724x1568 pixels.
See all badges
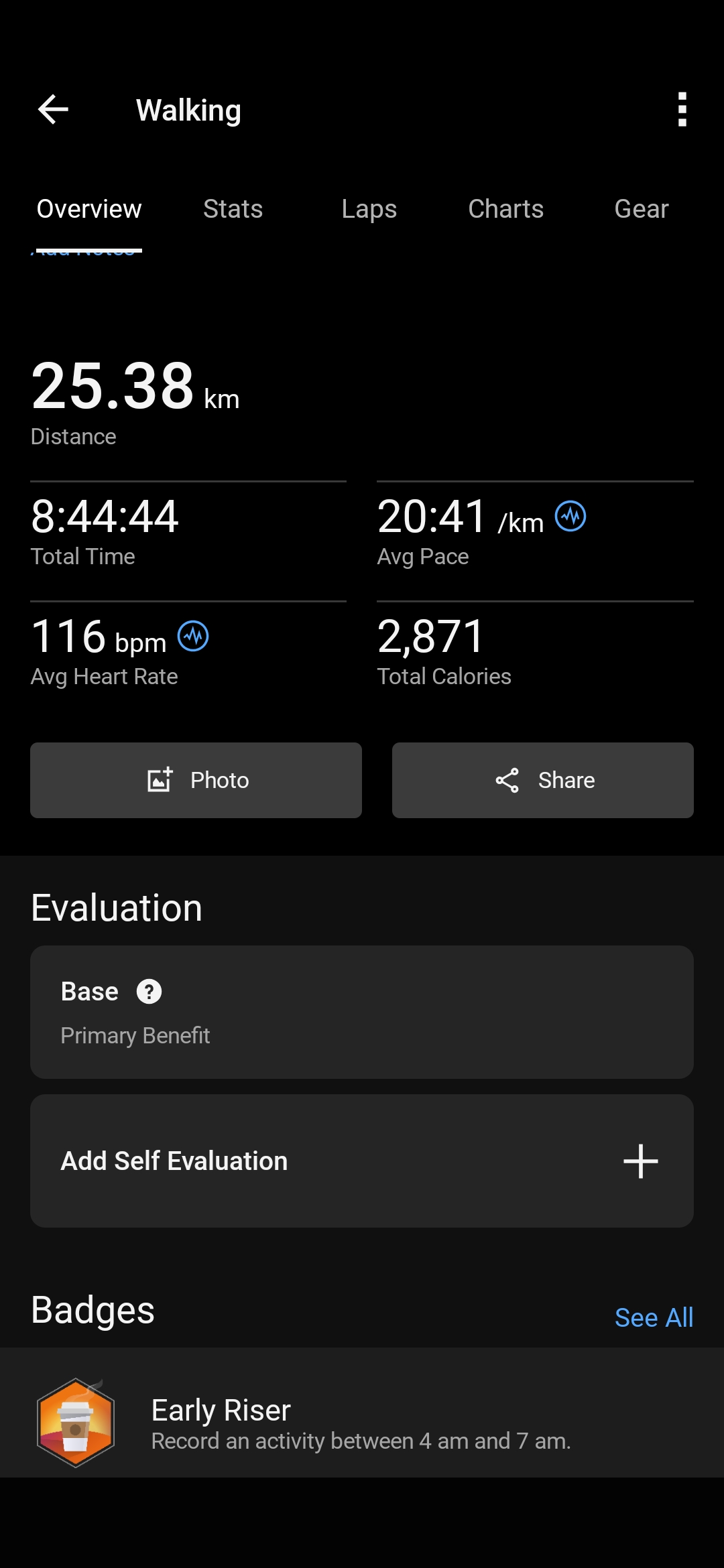[654, 1317]
